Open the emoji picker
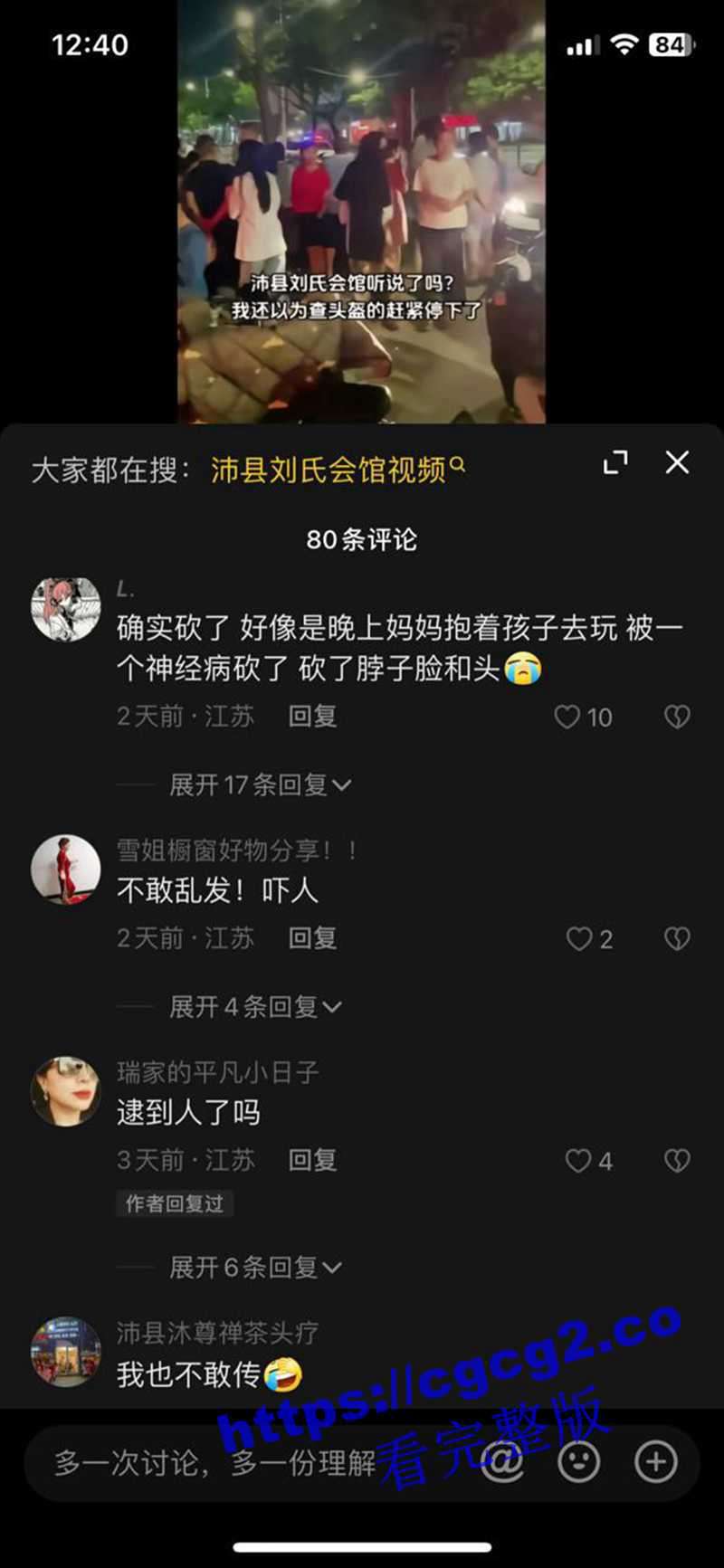Image resolution: width=724 pixels, height=1568 pixels. (x=579, y=1462)
